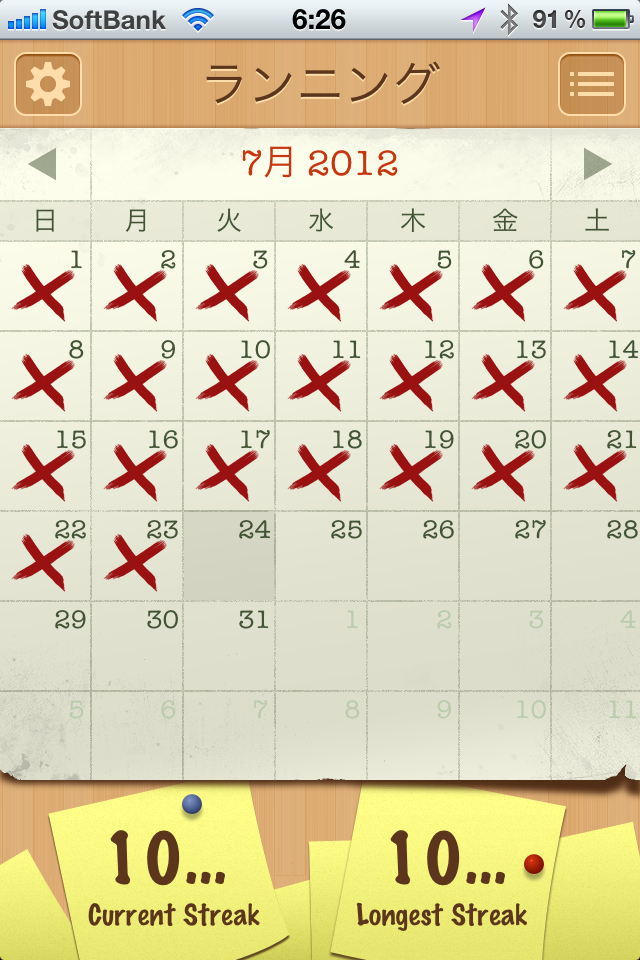Remove the mark on July 14
Image resolution: width=640 pixels, height=960 pixels.
[x=597, y=377]
